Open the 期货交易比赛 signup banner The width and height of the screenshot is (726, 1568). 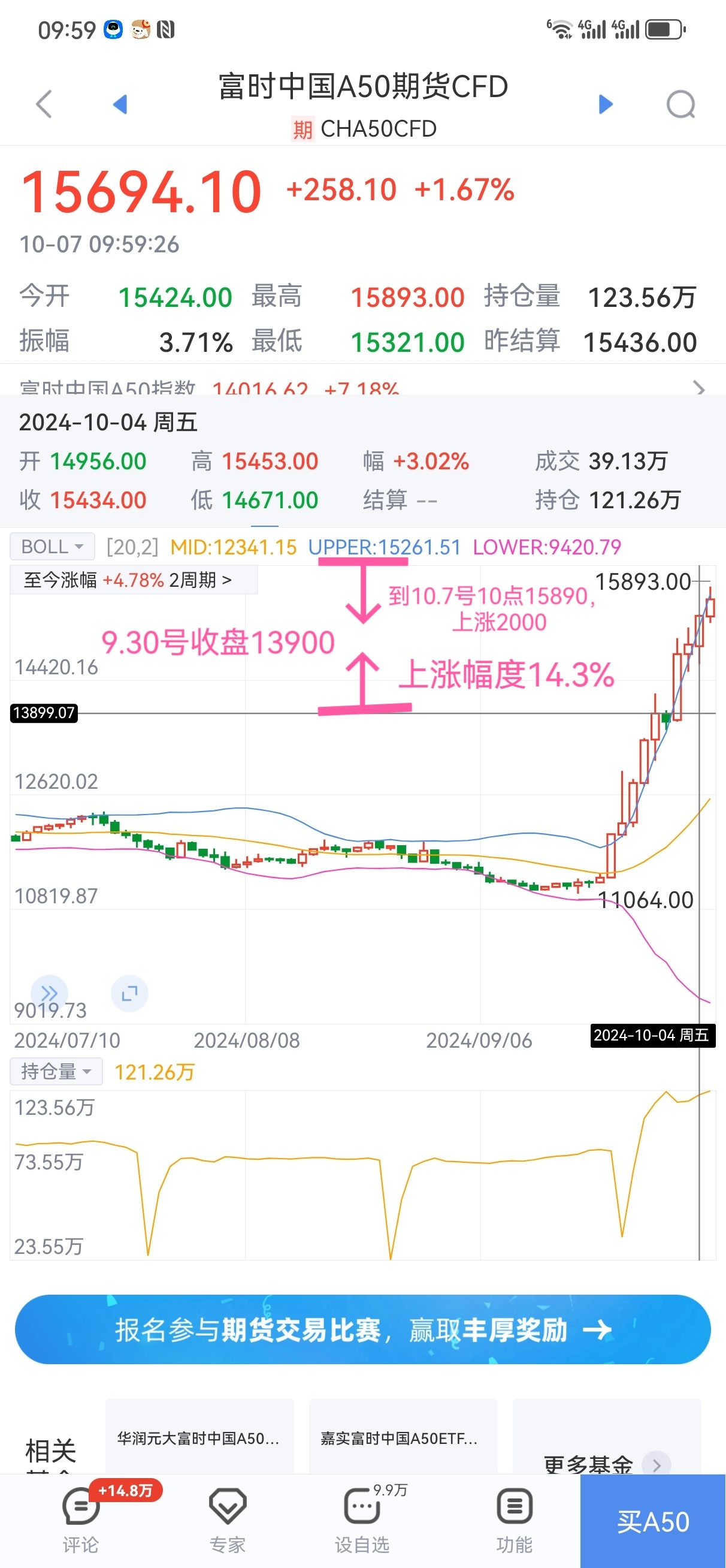click(x=362, y=1330)
